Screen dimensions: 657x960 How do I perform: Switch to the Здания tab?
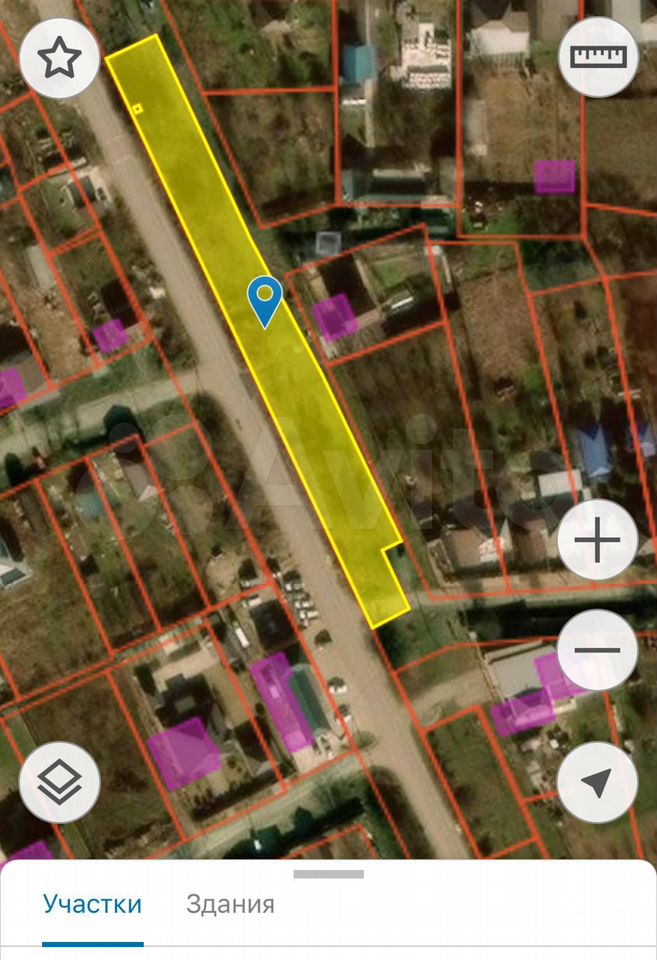pos(230,905)
